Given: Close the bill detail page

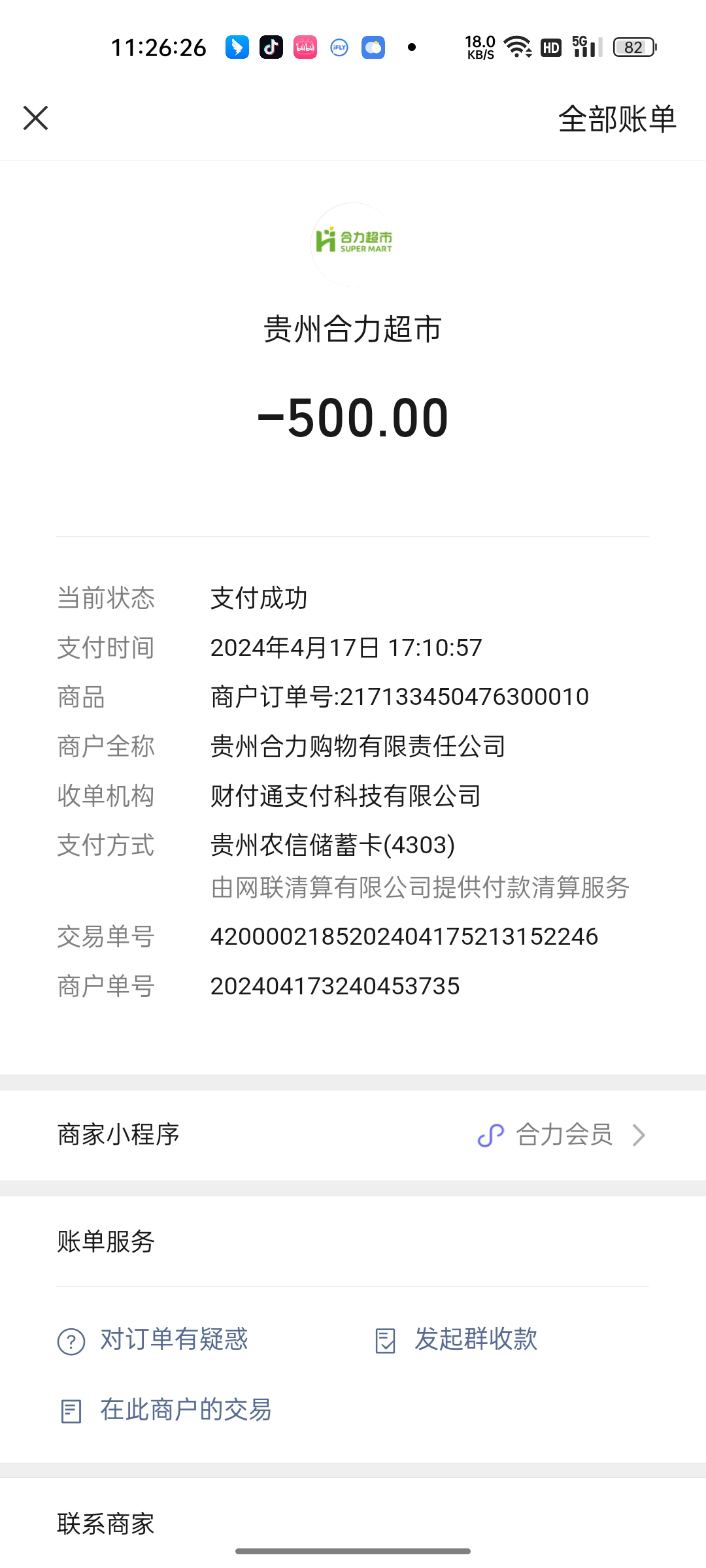Looking at the screenshot, I should pyautogui.click(x=36, y=118).
